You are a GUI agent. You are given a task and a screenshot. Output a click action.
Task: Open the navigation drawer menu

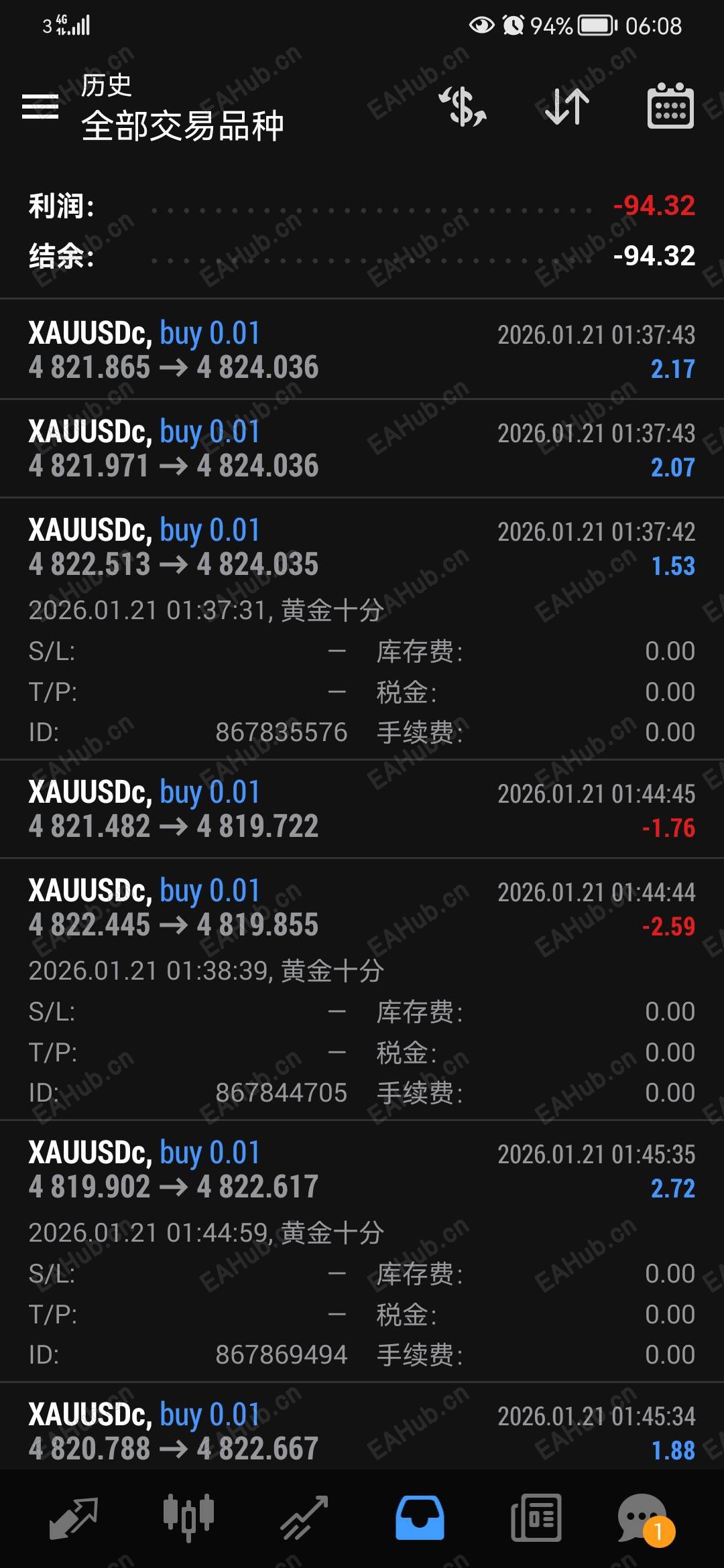[x=40, y=107]
